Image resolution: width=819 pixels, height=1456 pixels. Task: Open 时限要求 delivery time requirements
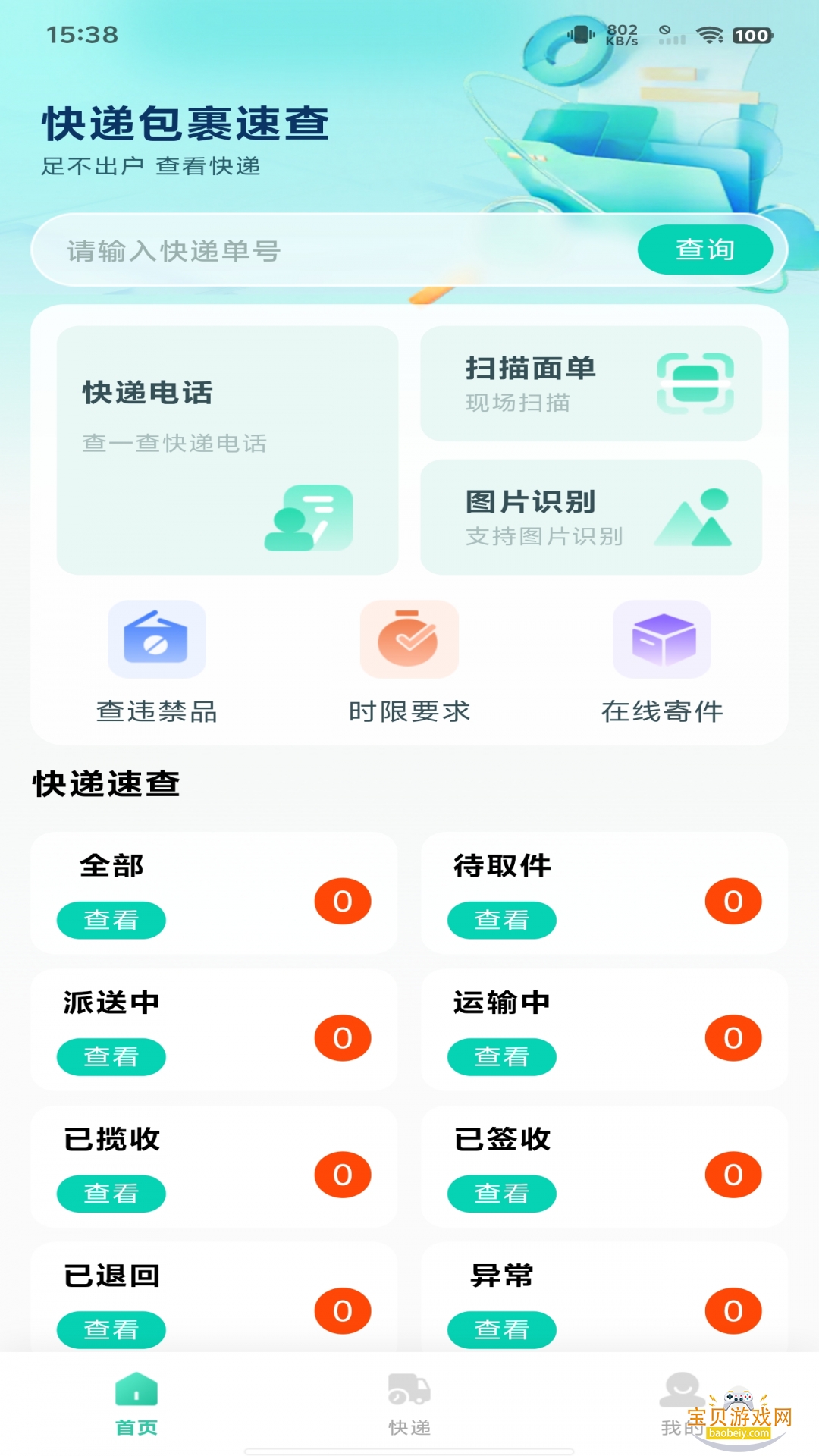[409, 661]
